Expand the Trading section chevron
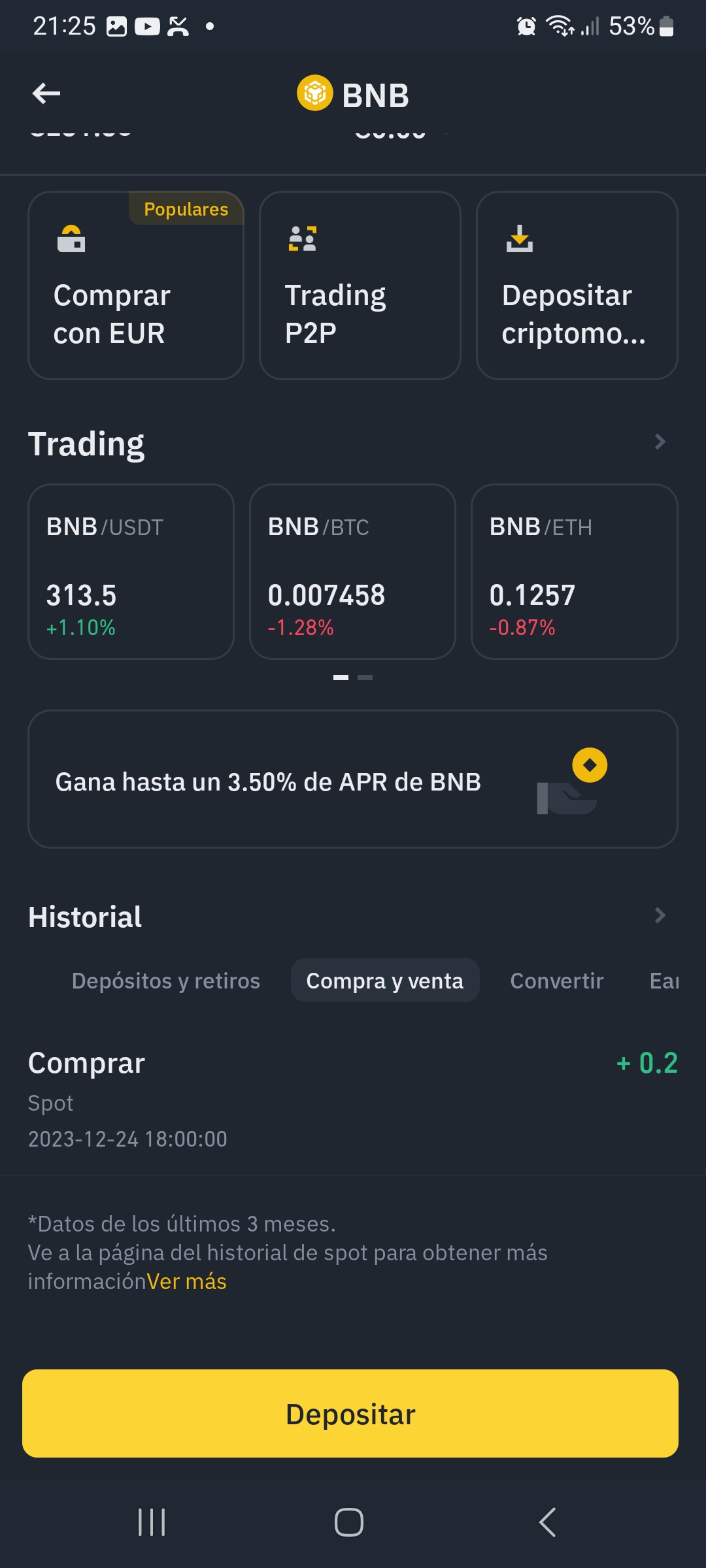This screenshot has width=706, height=1568. pyautogui.click(x=660, y=442)
